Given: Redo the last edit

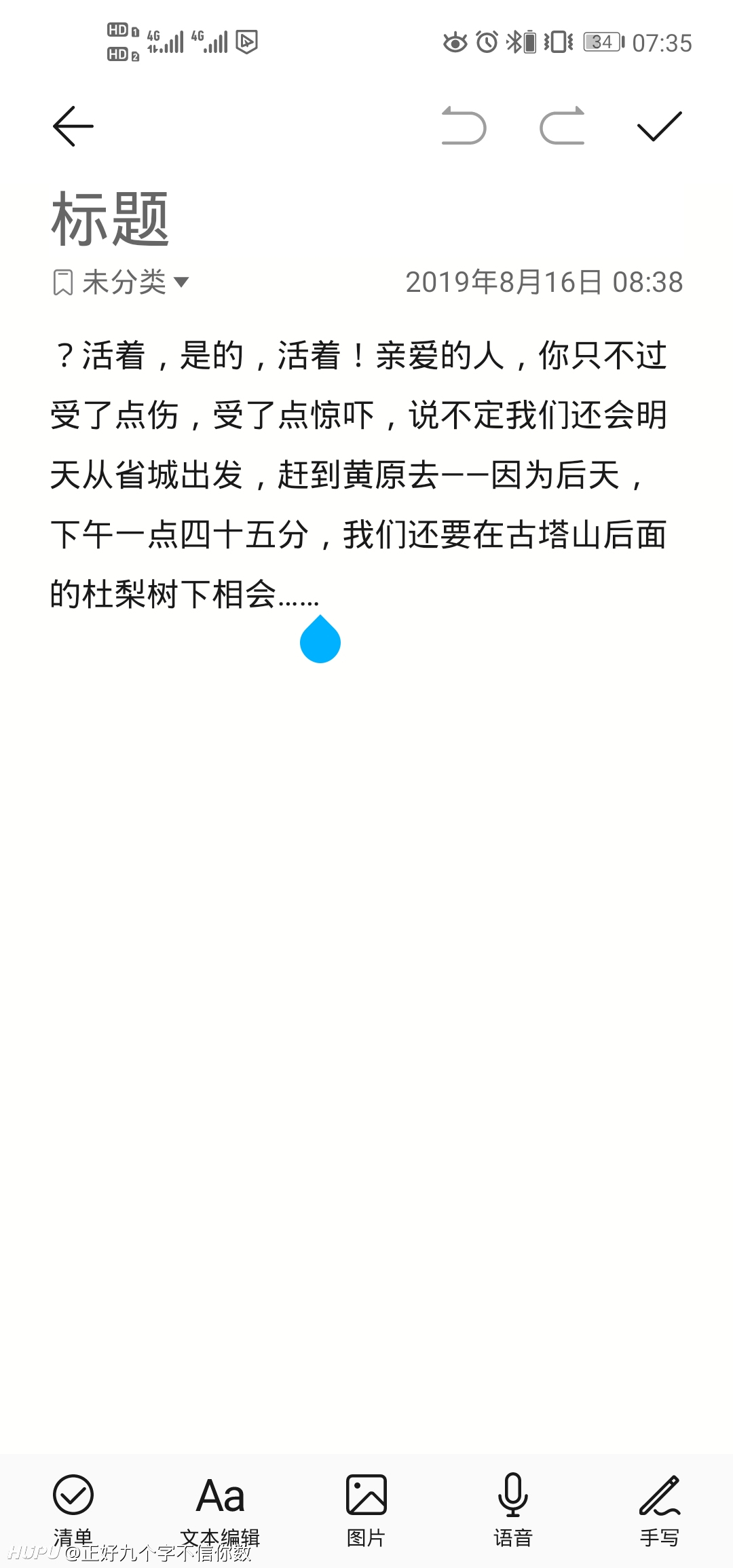Looking at the screenshot, I should [562, 126].
